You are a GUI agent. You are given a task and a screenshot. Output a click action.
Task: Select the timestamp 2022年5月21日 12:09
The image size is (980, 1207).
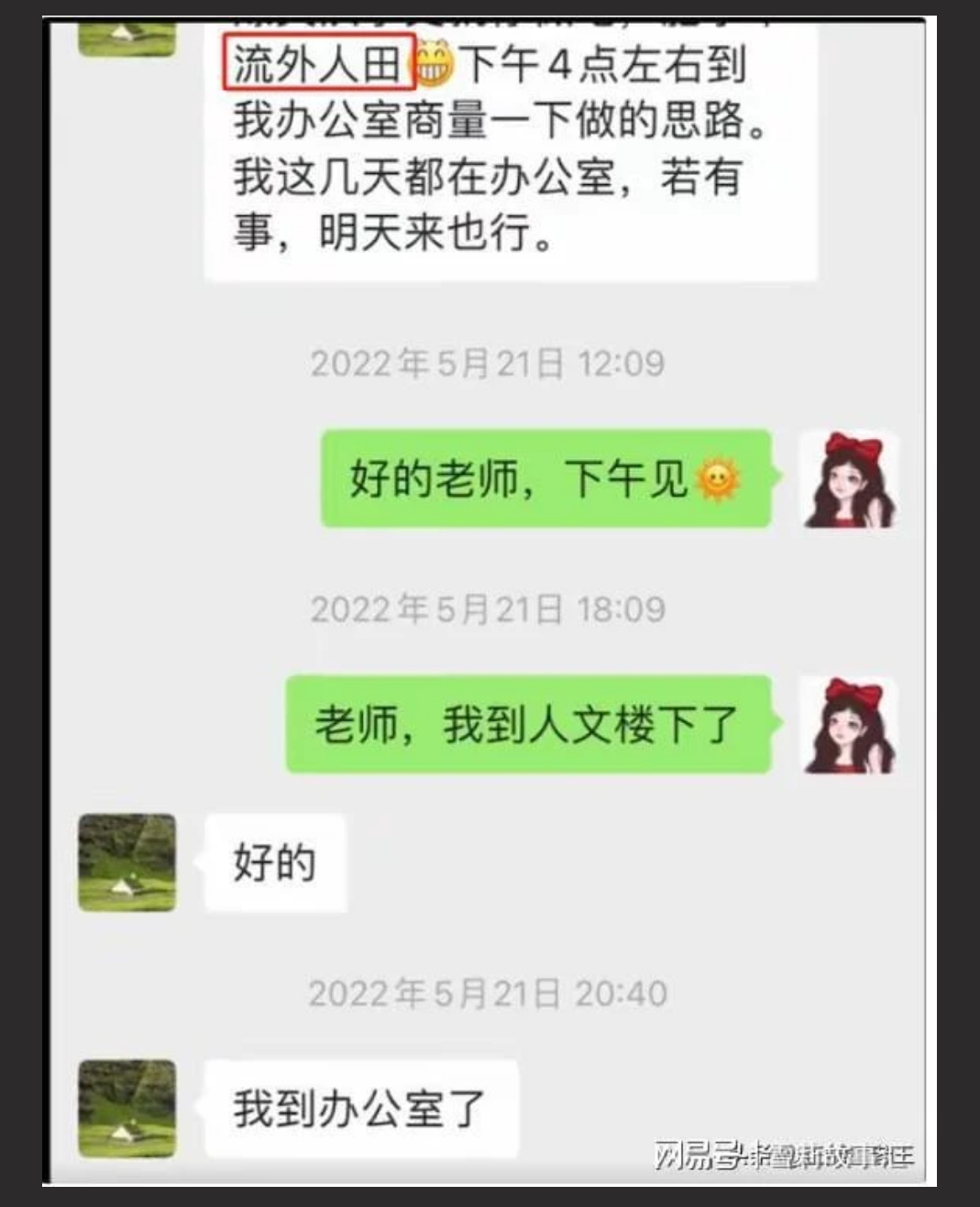coord(489,362)
